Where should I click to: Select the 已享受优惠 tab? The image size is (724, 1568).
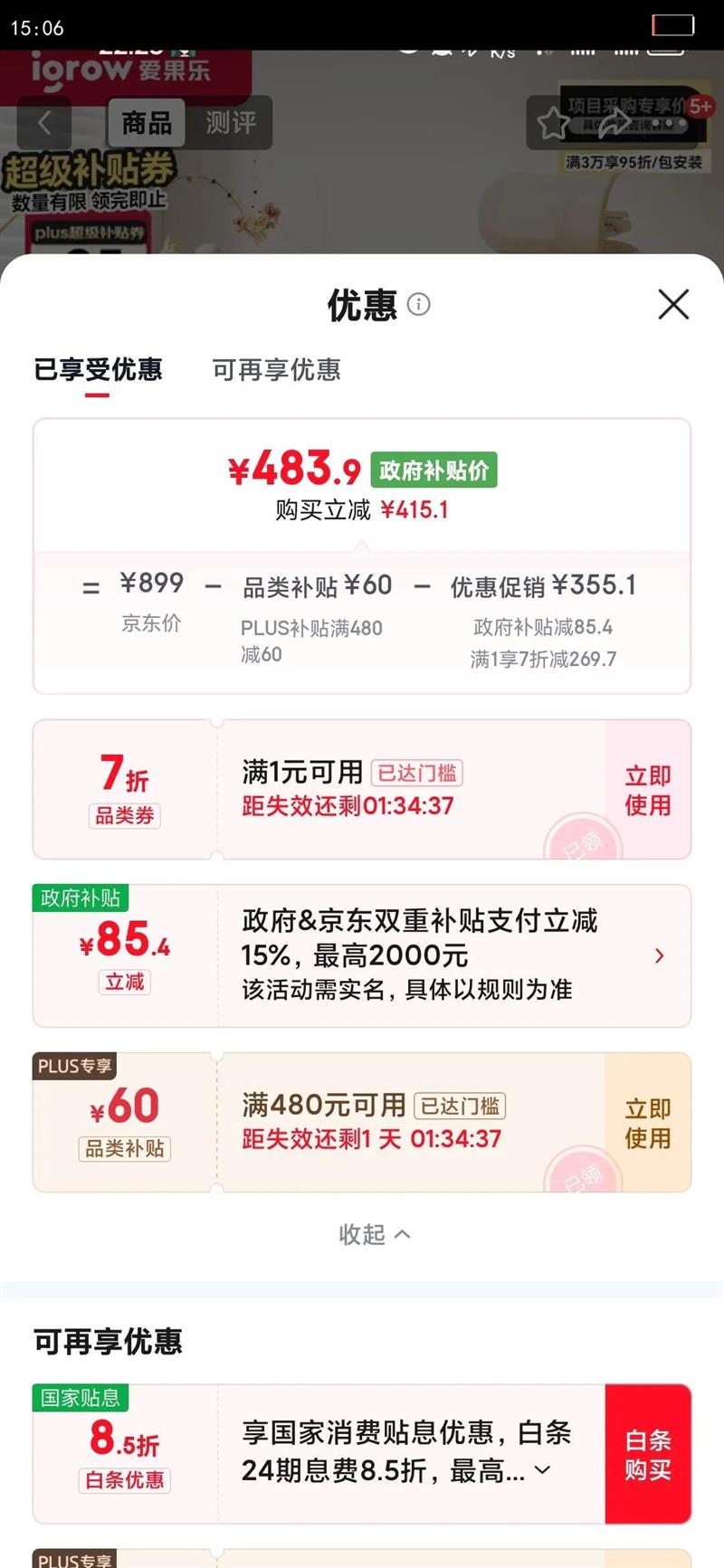tap(100, 371)
